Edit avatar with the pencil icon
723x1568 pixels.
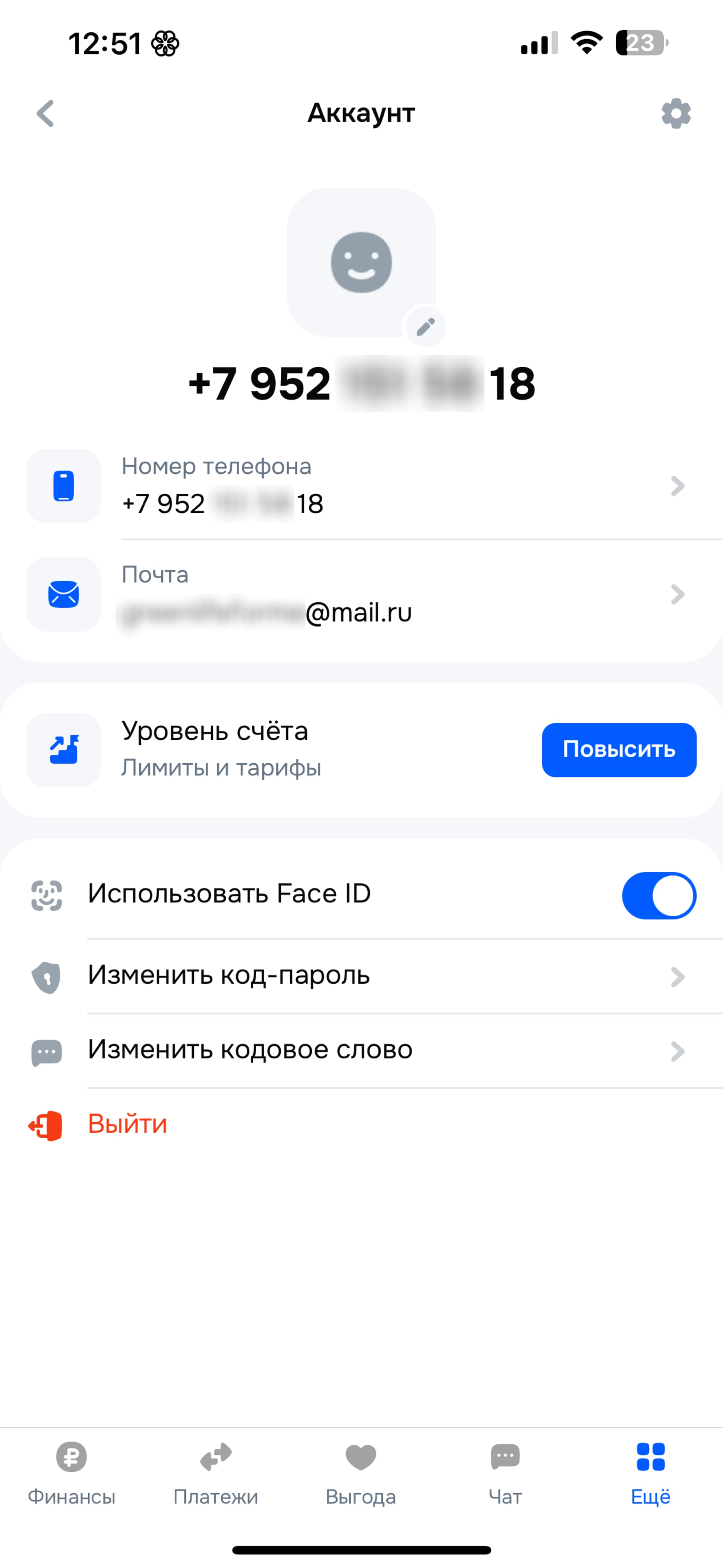(x=425, y=327)
